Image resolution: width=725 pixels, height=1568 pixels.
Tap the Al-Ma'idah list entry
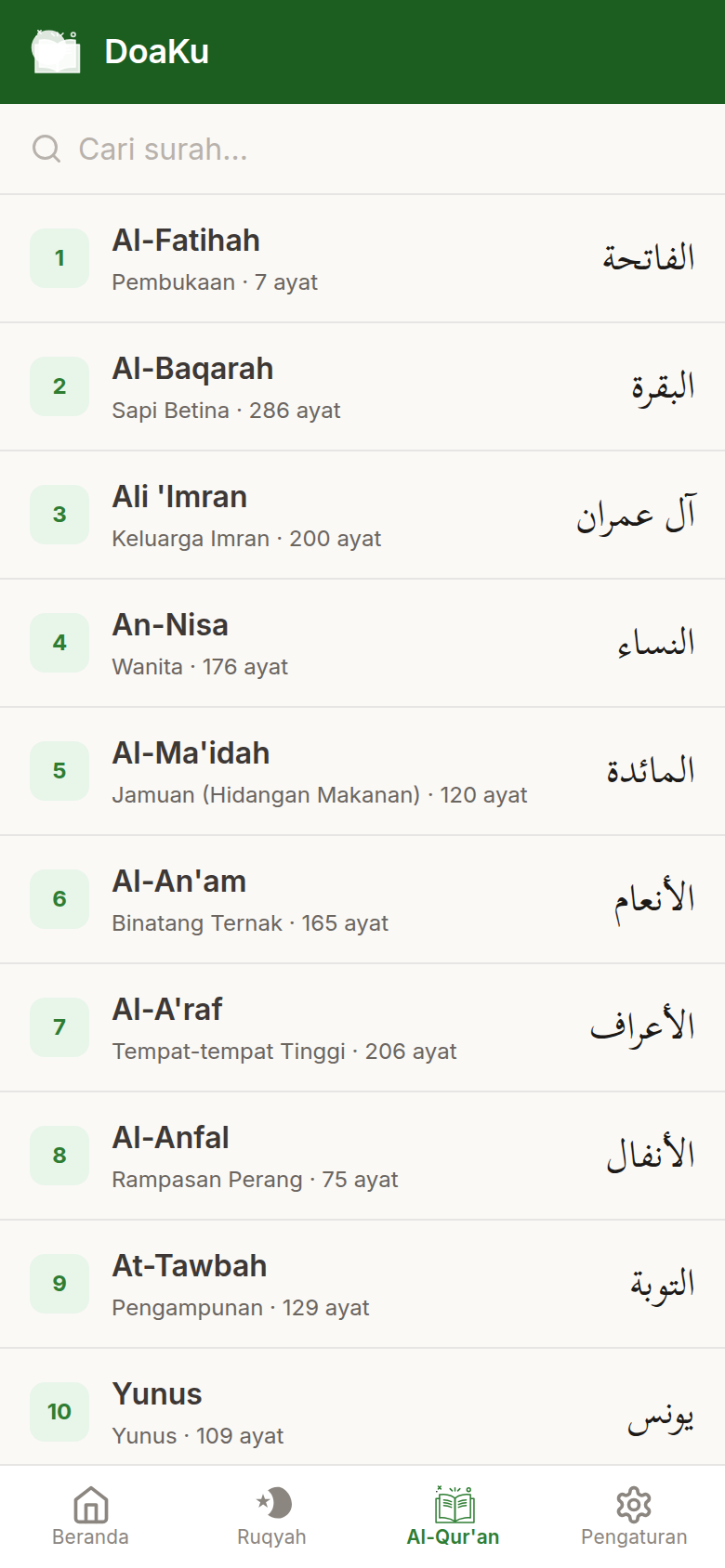click(x=362, y=770)
